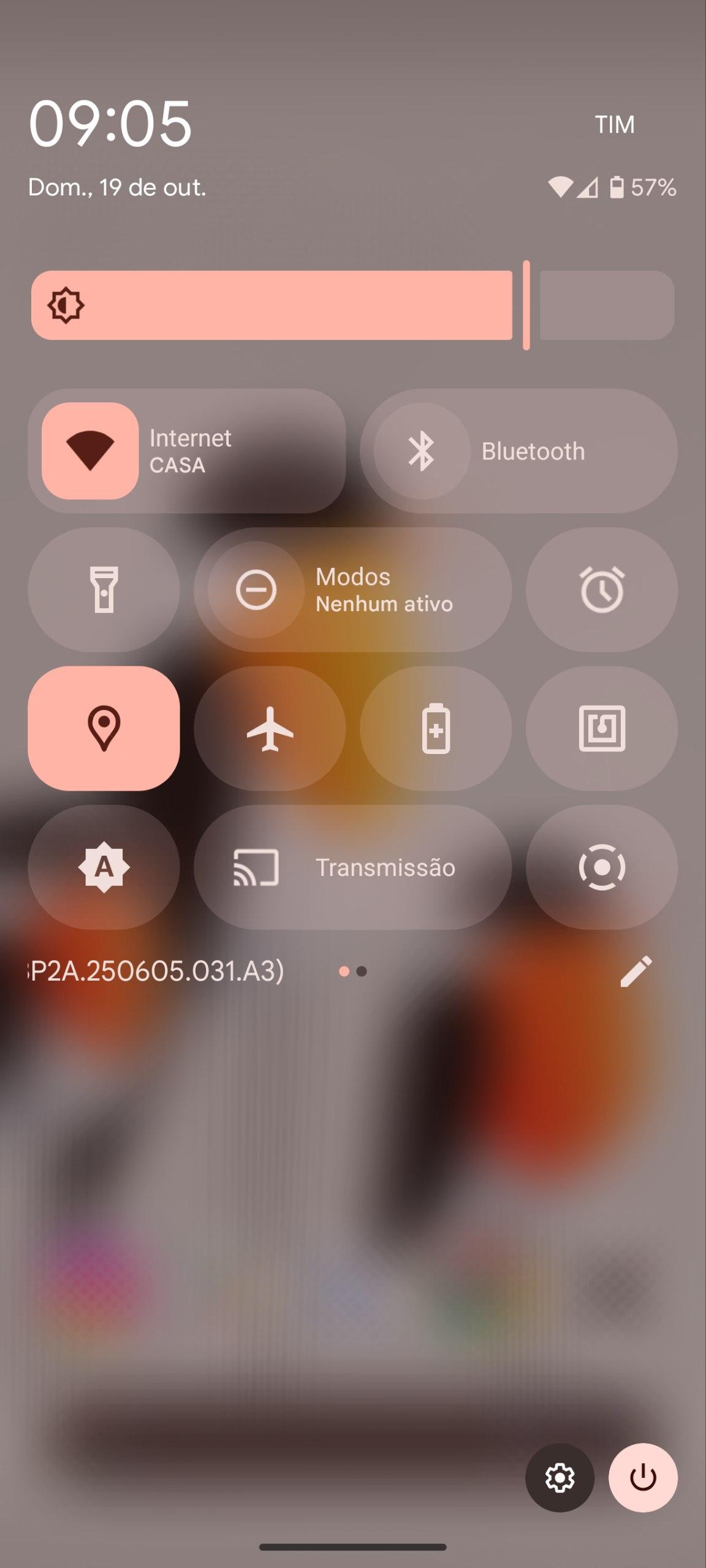The height and width of the screenshot is (1568, 706).
Task: Edit quick settings tiles with pencil
Action: [x=636, y=971]
